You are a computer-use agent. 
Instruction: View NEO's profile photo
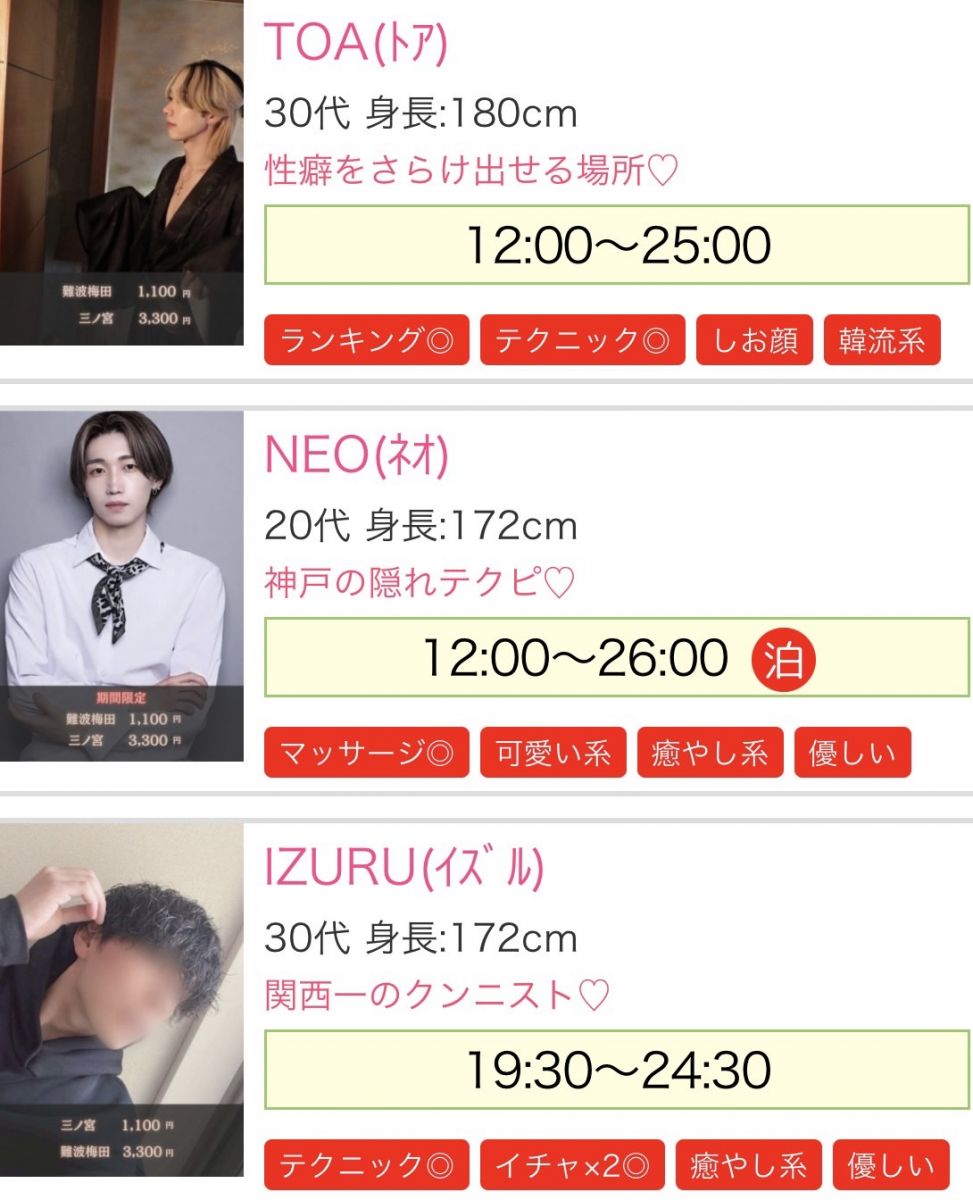[121, 585]
